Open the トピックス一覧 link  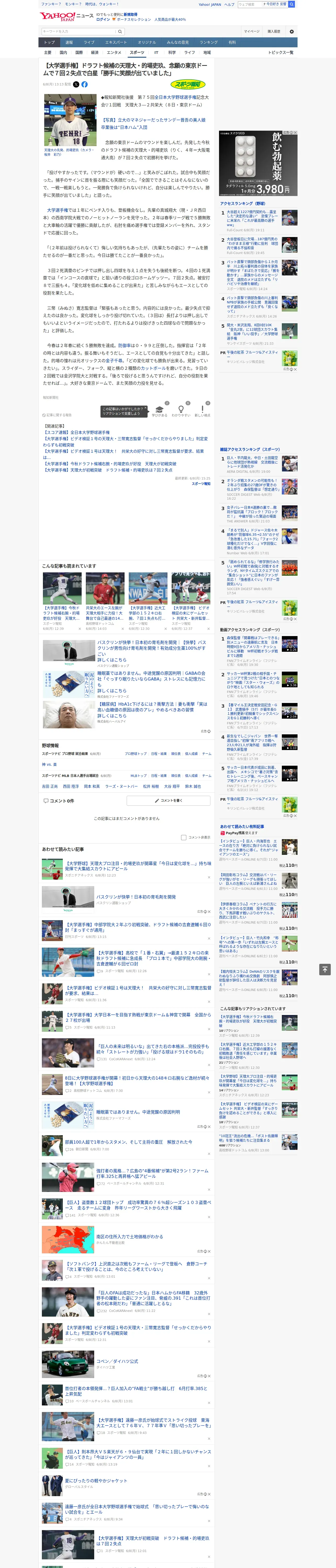coord(281,52)
